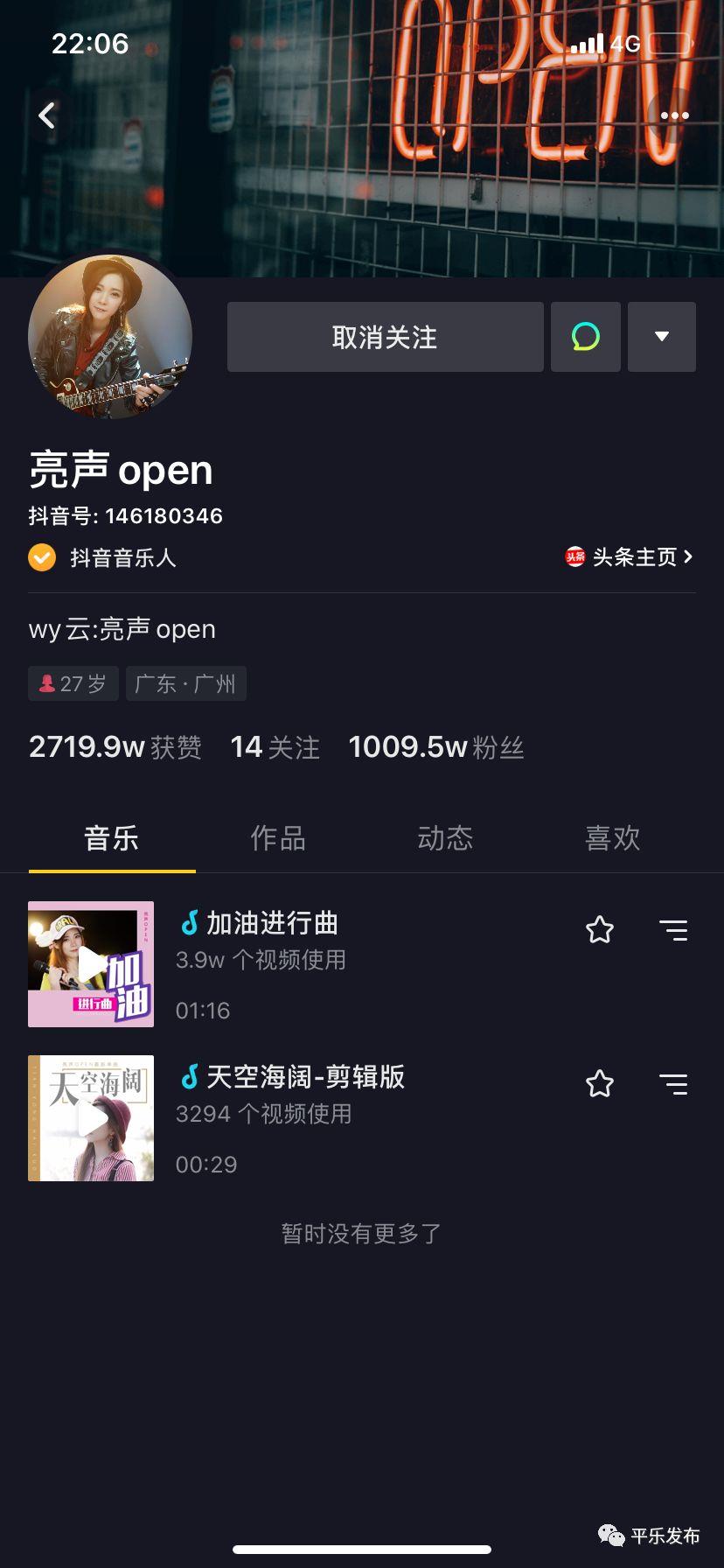Play 天空海阔-剪辑版 from its cover

[x=91, y=1118]
